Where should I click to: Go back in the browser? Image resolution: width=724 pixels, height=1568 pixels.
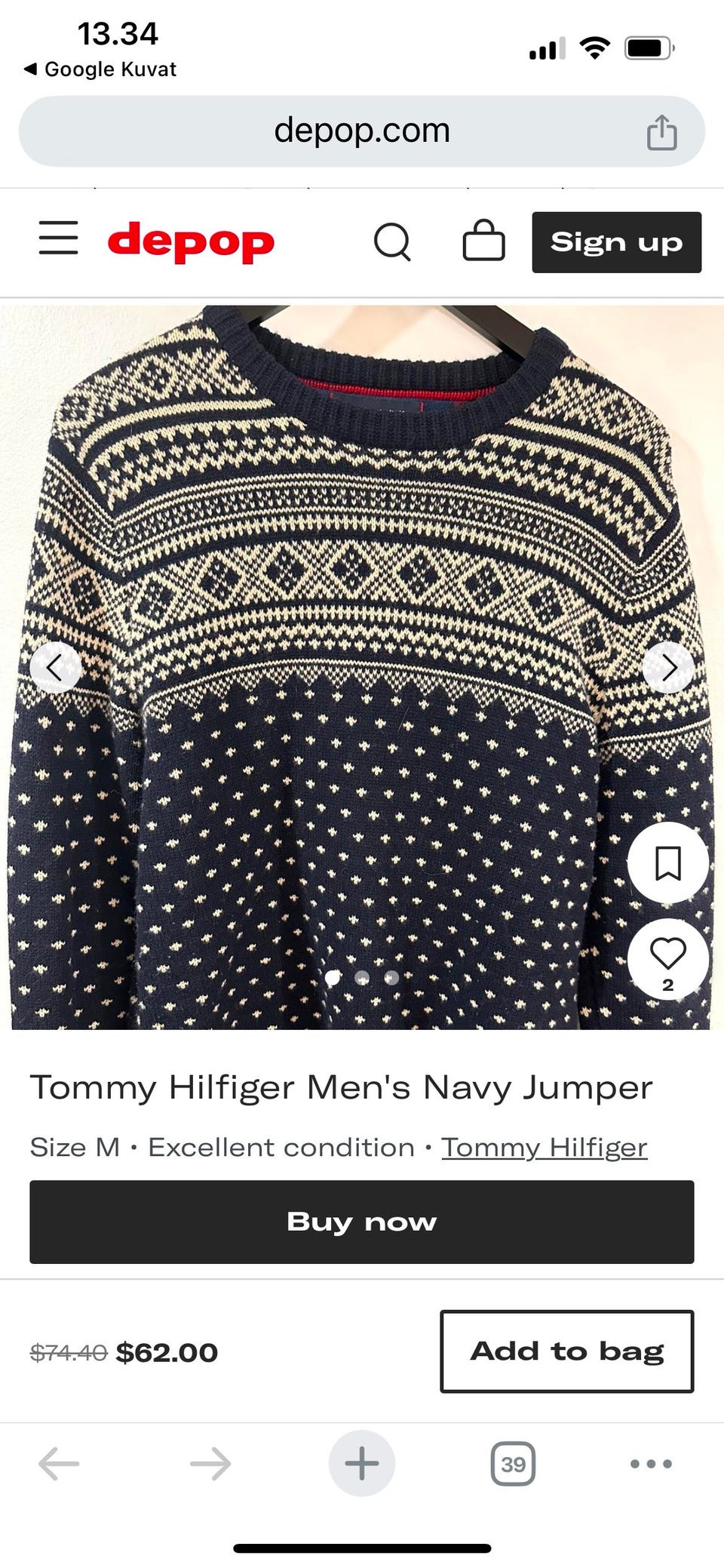tap(59, 1464)
